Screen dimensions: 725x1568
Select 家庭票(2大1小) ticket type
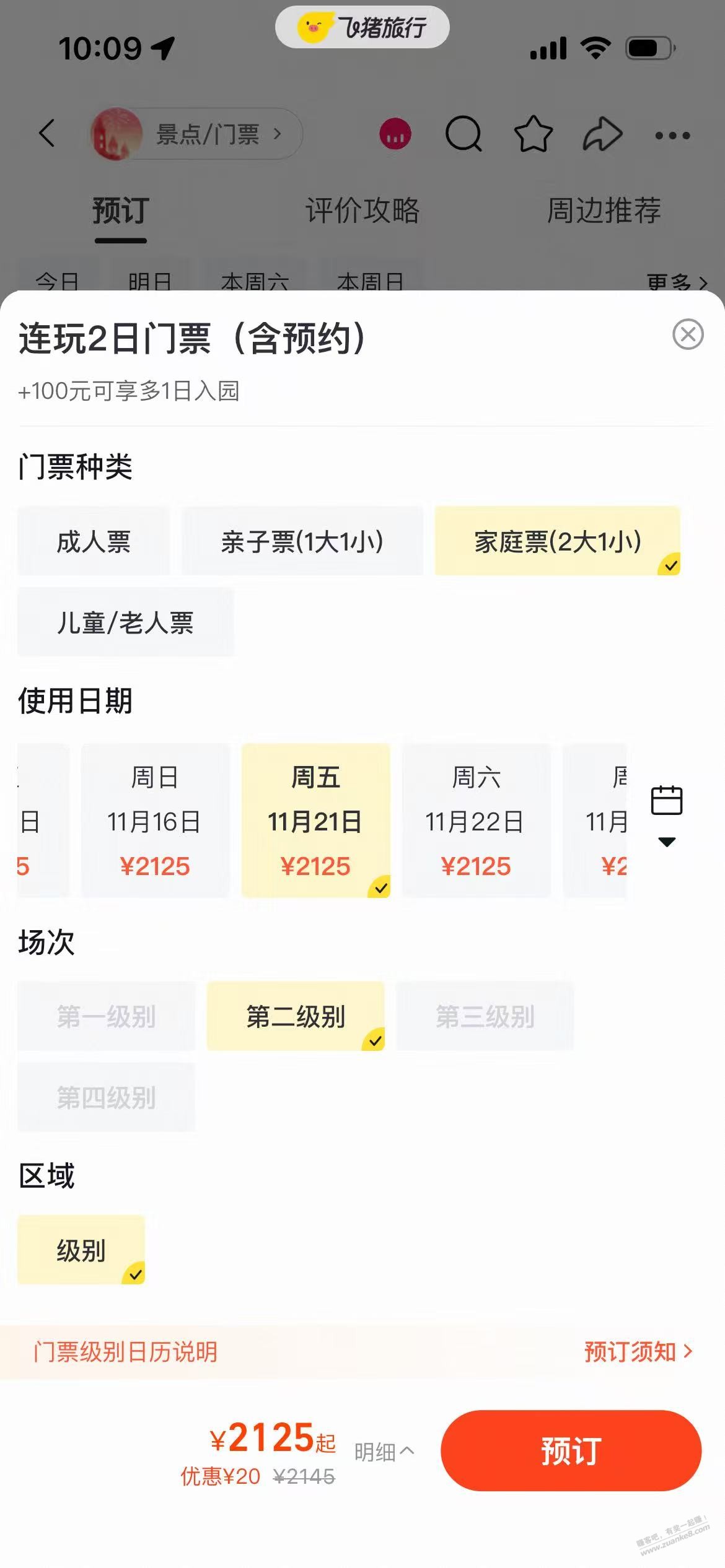(x=557, y=542)
